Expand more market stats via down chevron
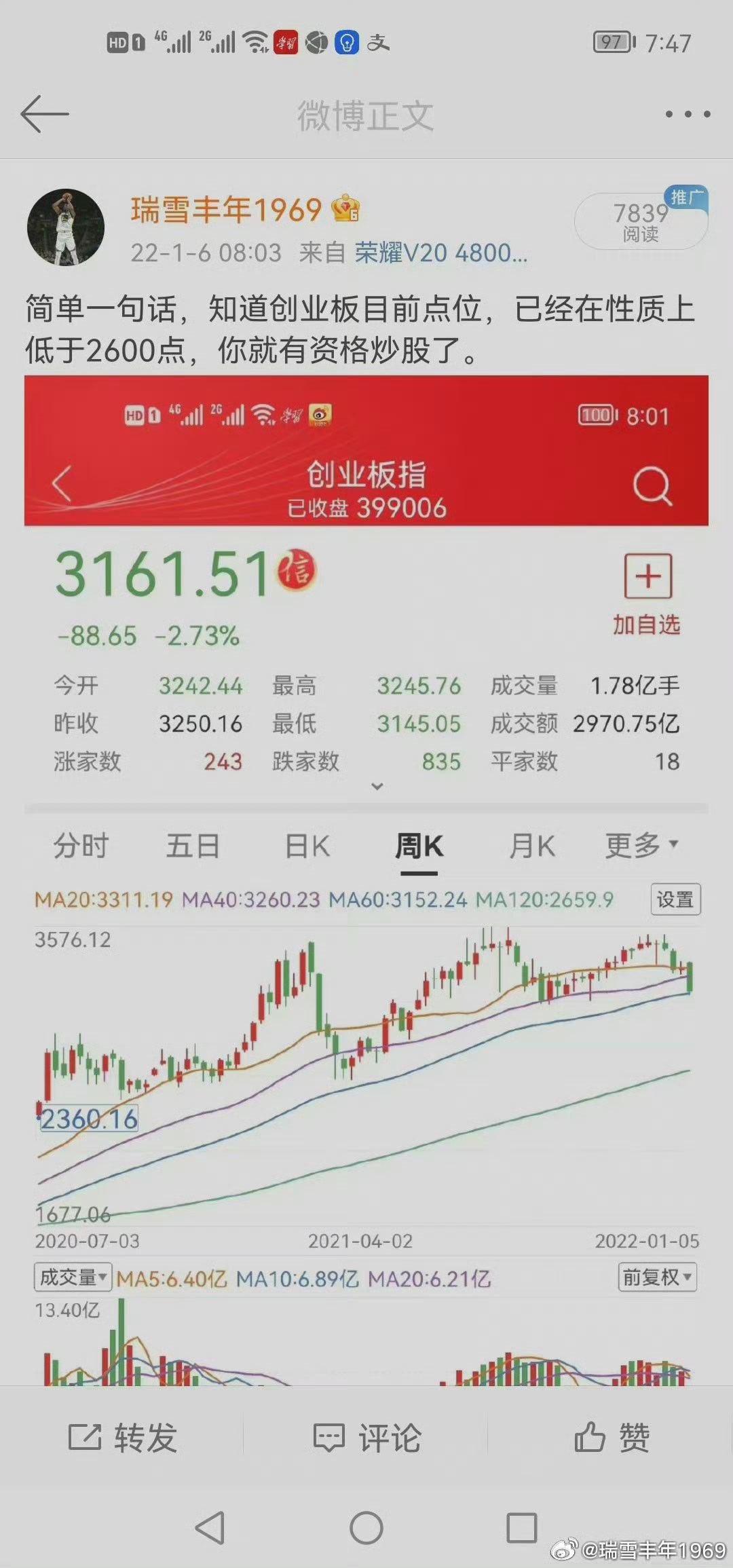 [x=377, y=785]
